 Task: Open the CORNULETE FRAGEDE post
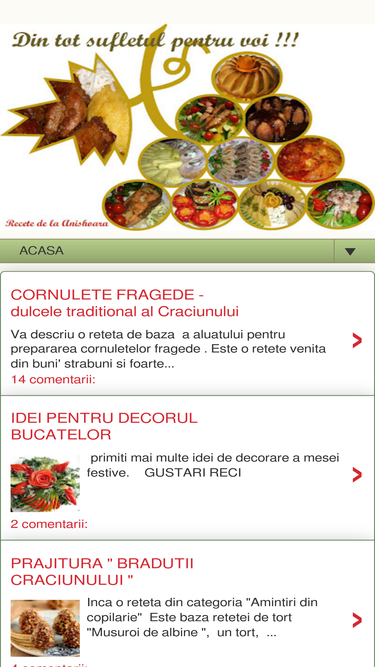pyautogui.click(x=125, y=303)
